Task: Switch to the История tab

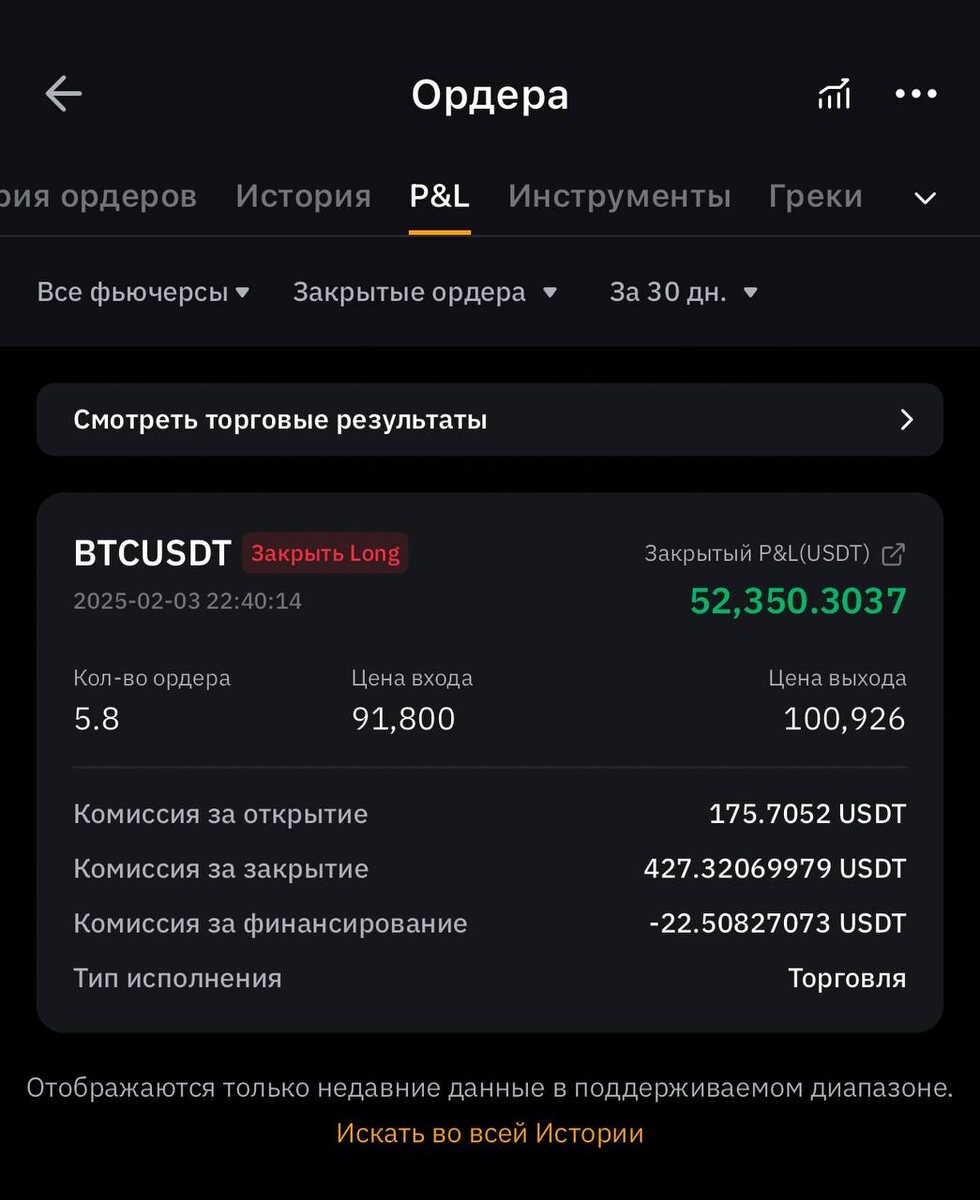Action: tap(303, 196)
